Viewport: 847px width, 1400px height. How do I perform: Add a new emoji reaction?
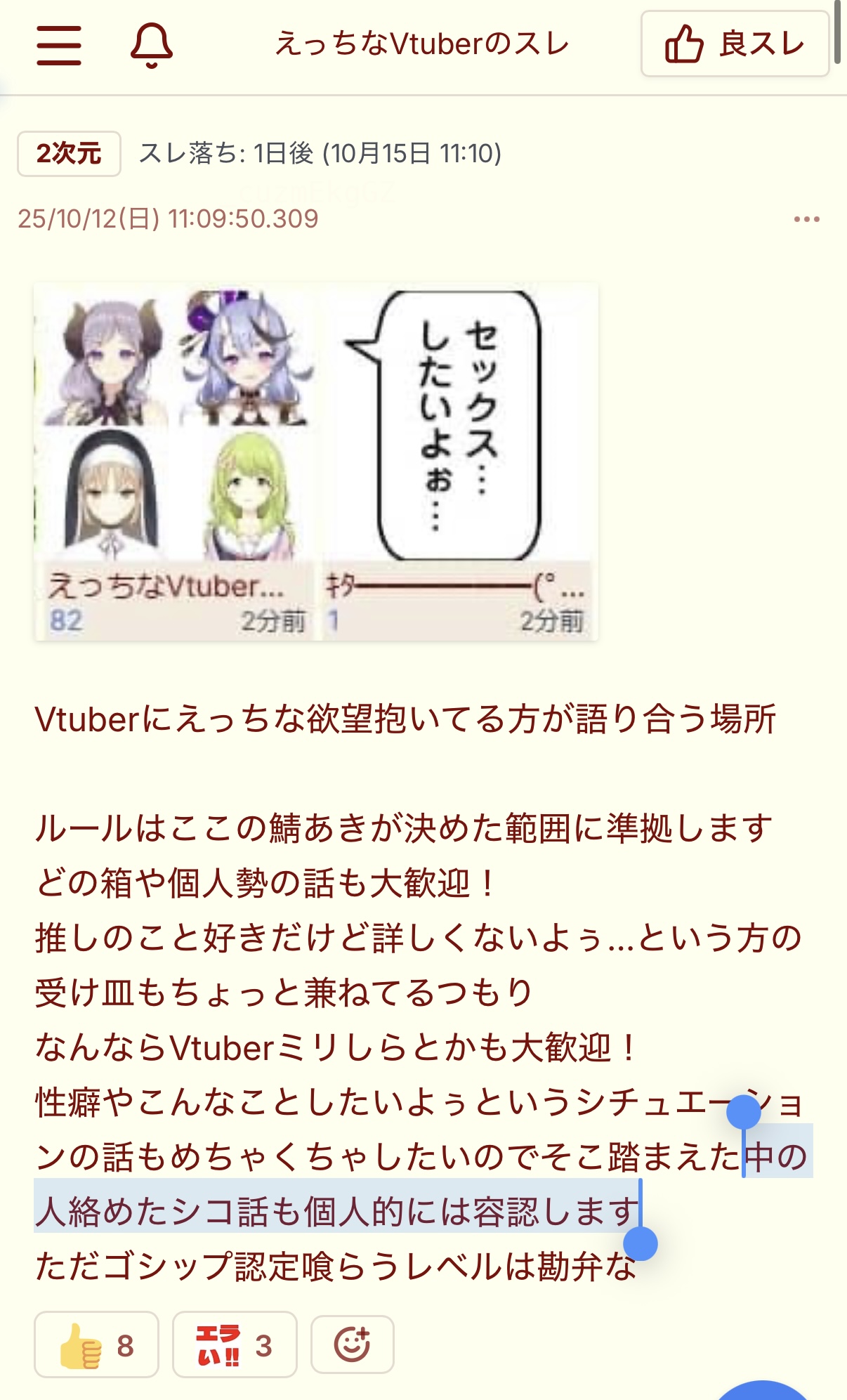coord(352,1345)
